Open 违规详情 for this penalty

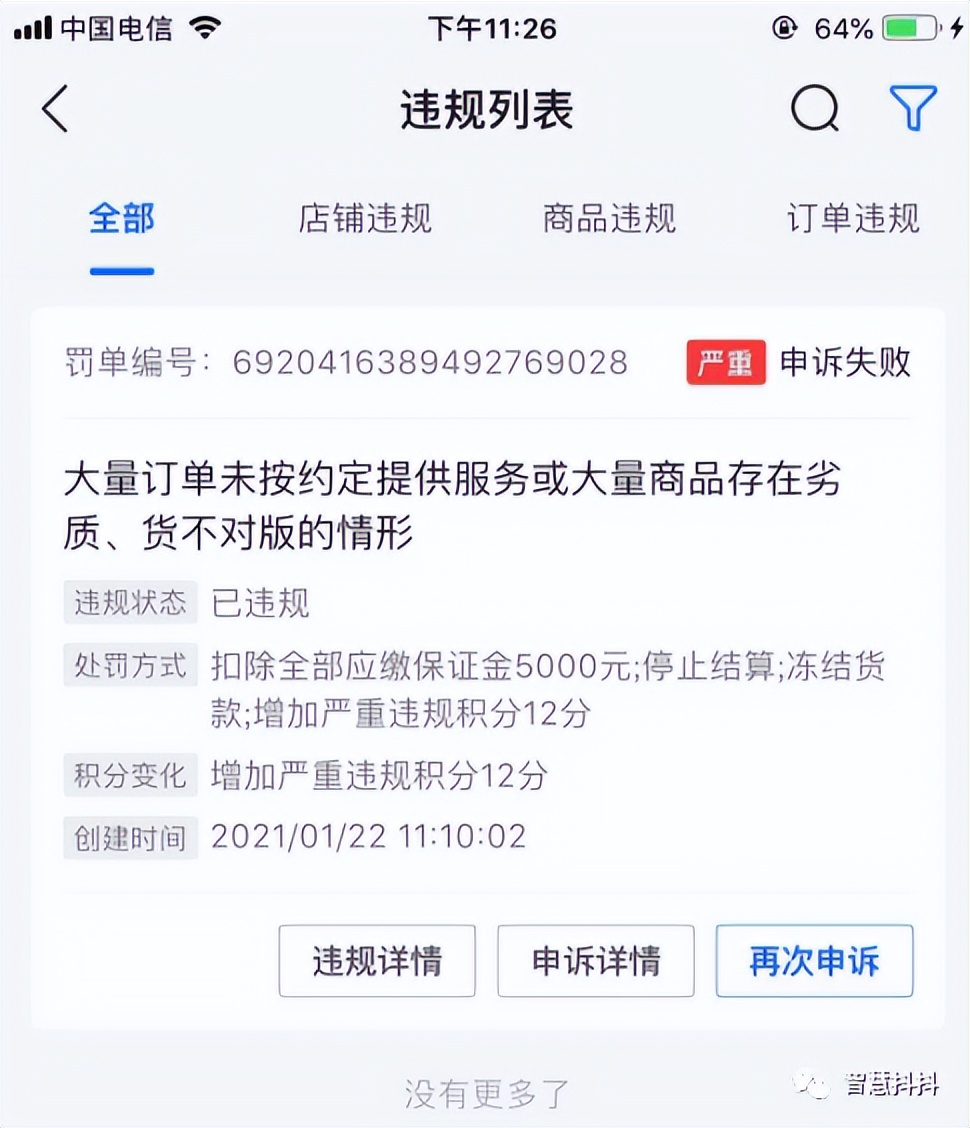pyautogui.click(x=377, y=961)
